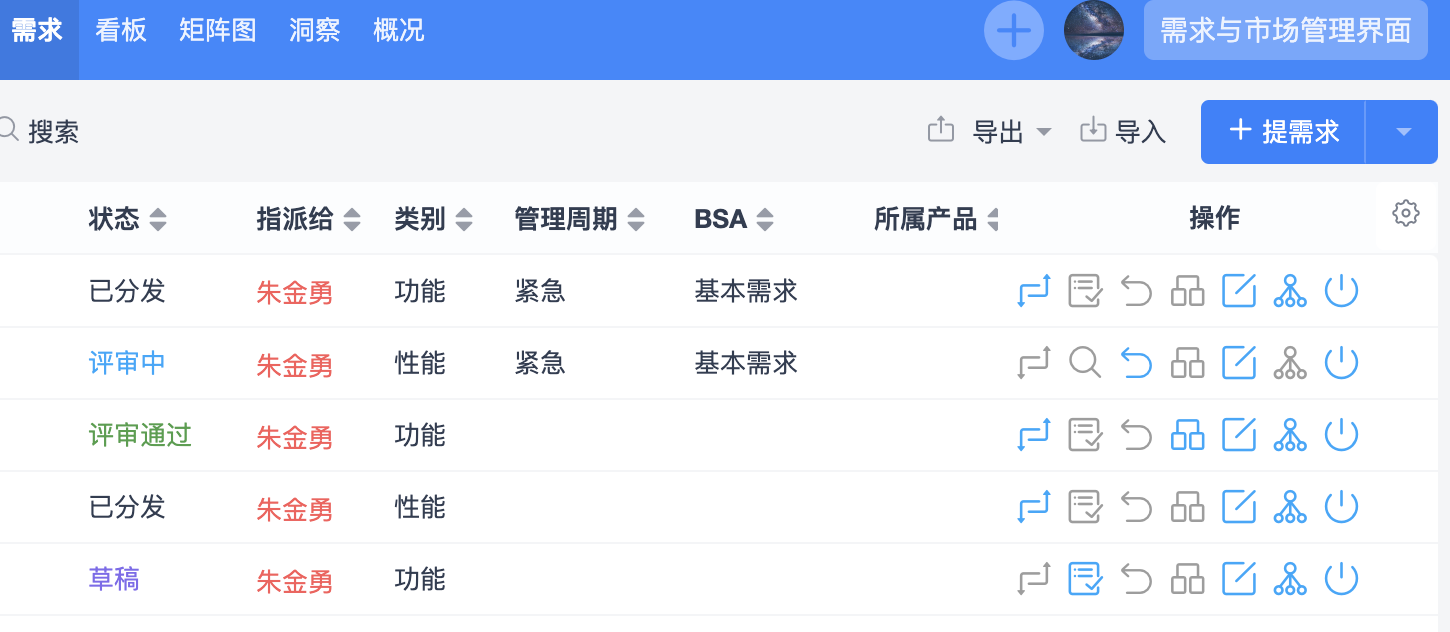Viewport: 1450px width, 632px height.
Task: Tap the 搜索 search field
Action: coord(54,132)
